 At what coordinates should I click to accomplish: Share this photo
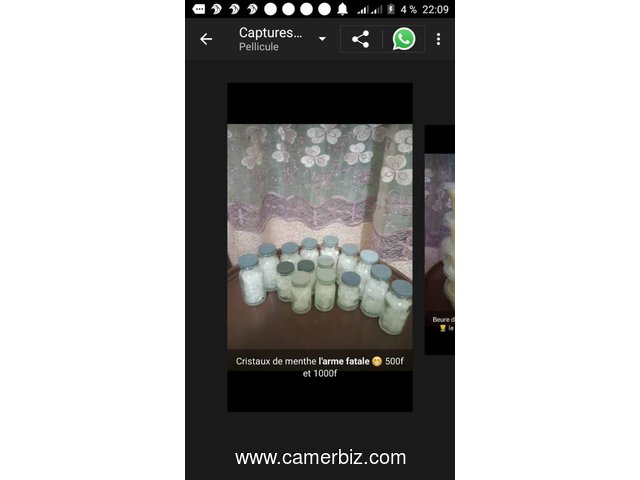pos(360,39)
